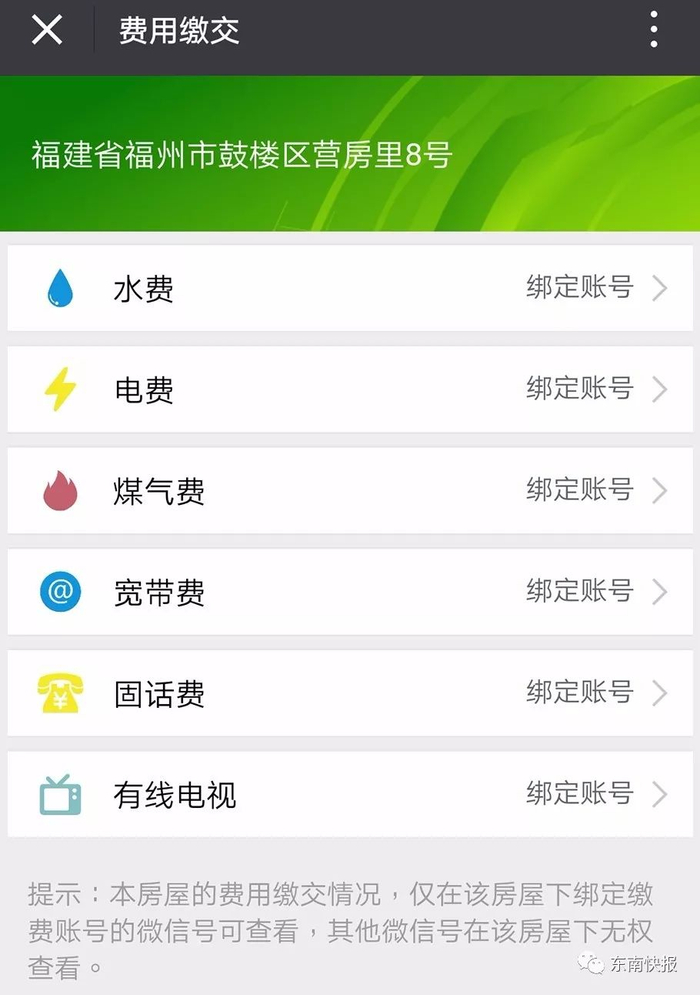
Task: Close the 费用缴交 page
Action: click(x=47, y=31)
